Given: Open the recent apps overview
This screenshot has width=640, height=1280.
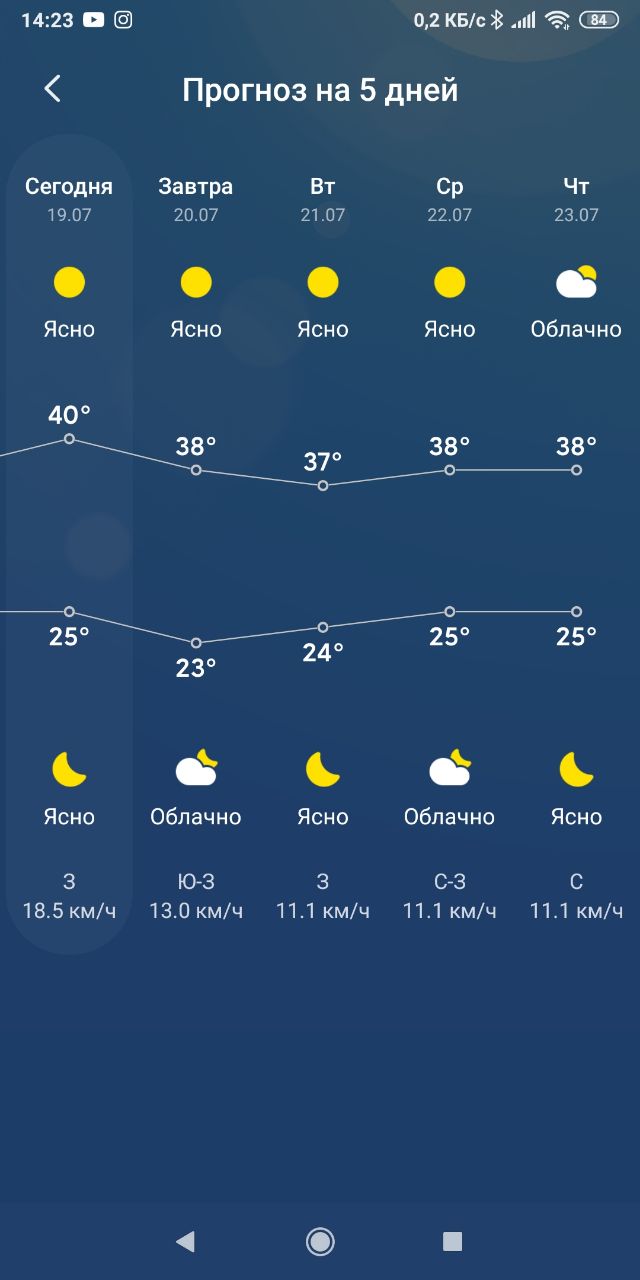Looking at the screenshot, I should point(452,1242).
